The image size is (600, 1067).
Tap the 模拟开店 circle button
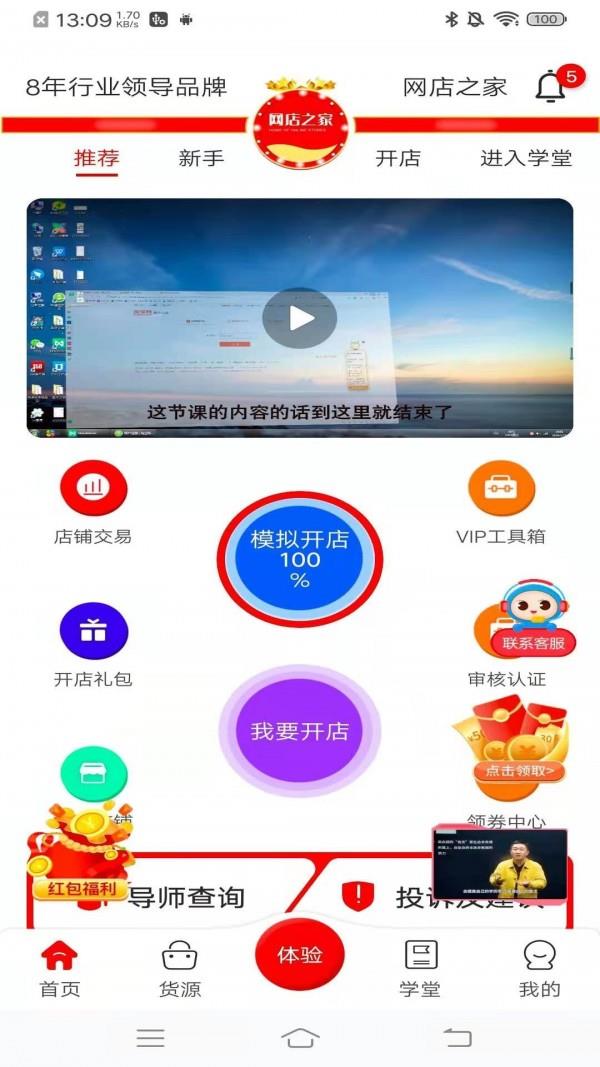300,558
